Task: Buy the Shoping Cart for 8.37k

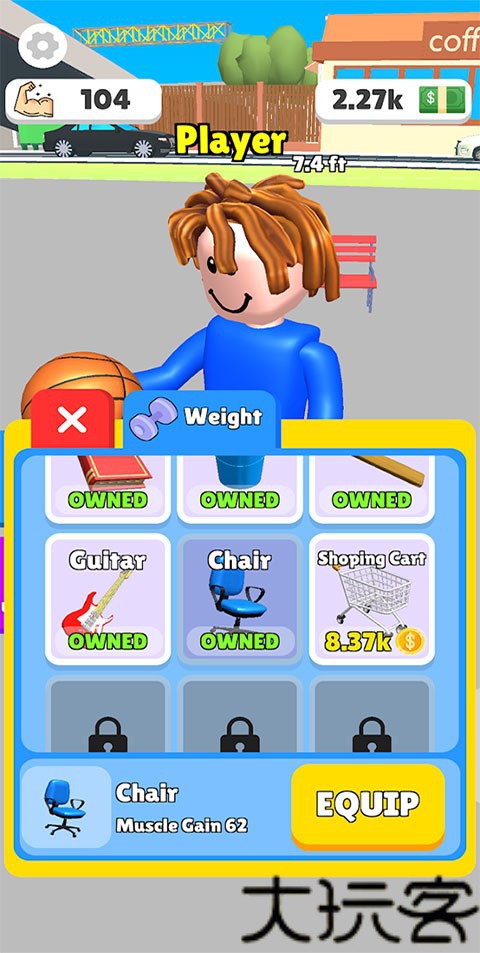Action: click(372, 599)
